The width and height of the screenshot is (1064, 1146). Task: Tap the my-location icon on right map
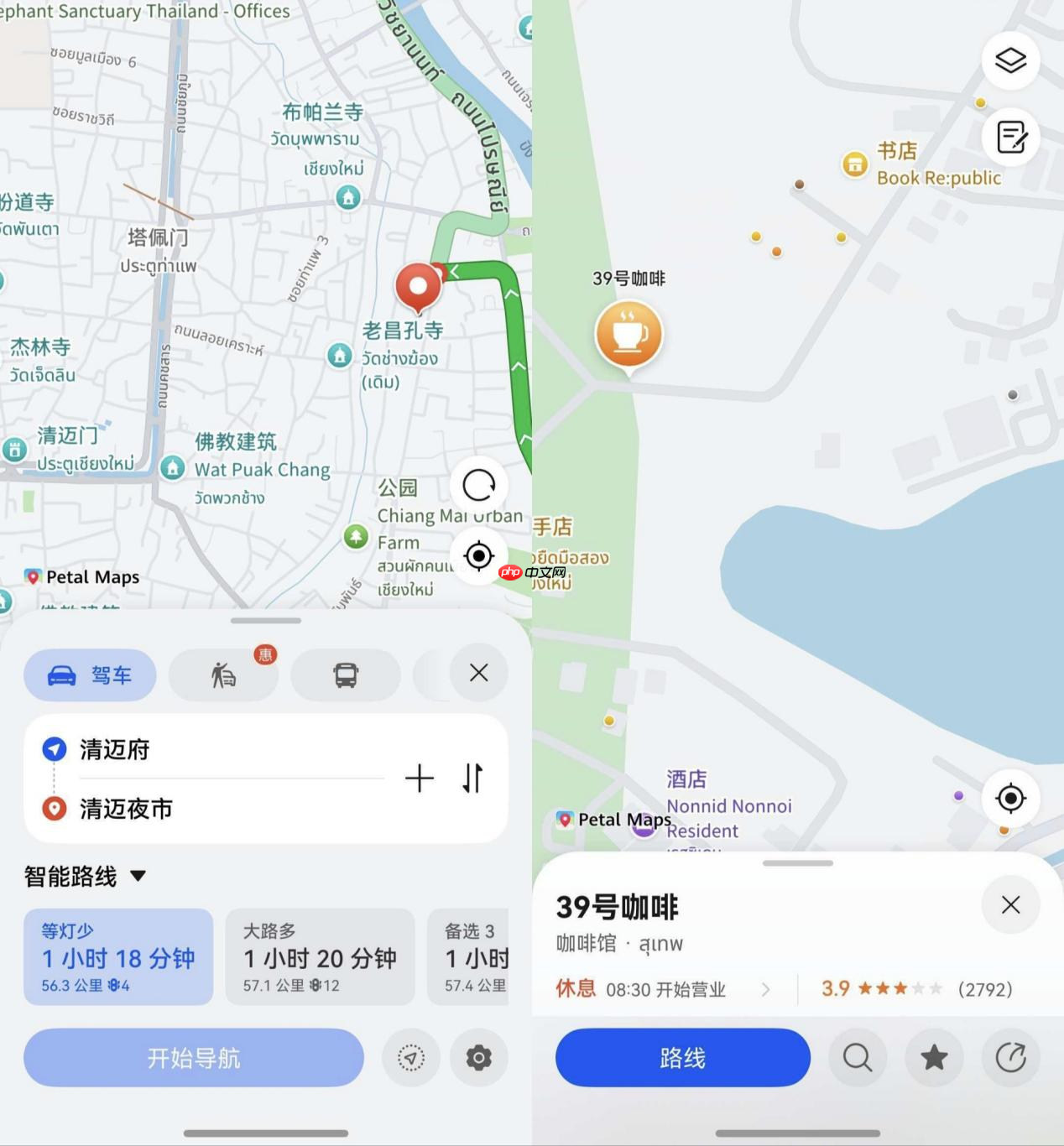click(x=1010, y=799)
